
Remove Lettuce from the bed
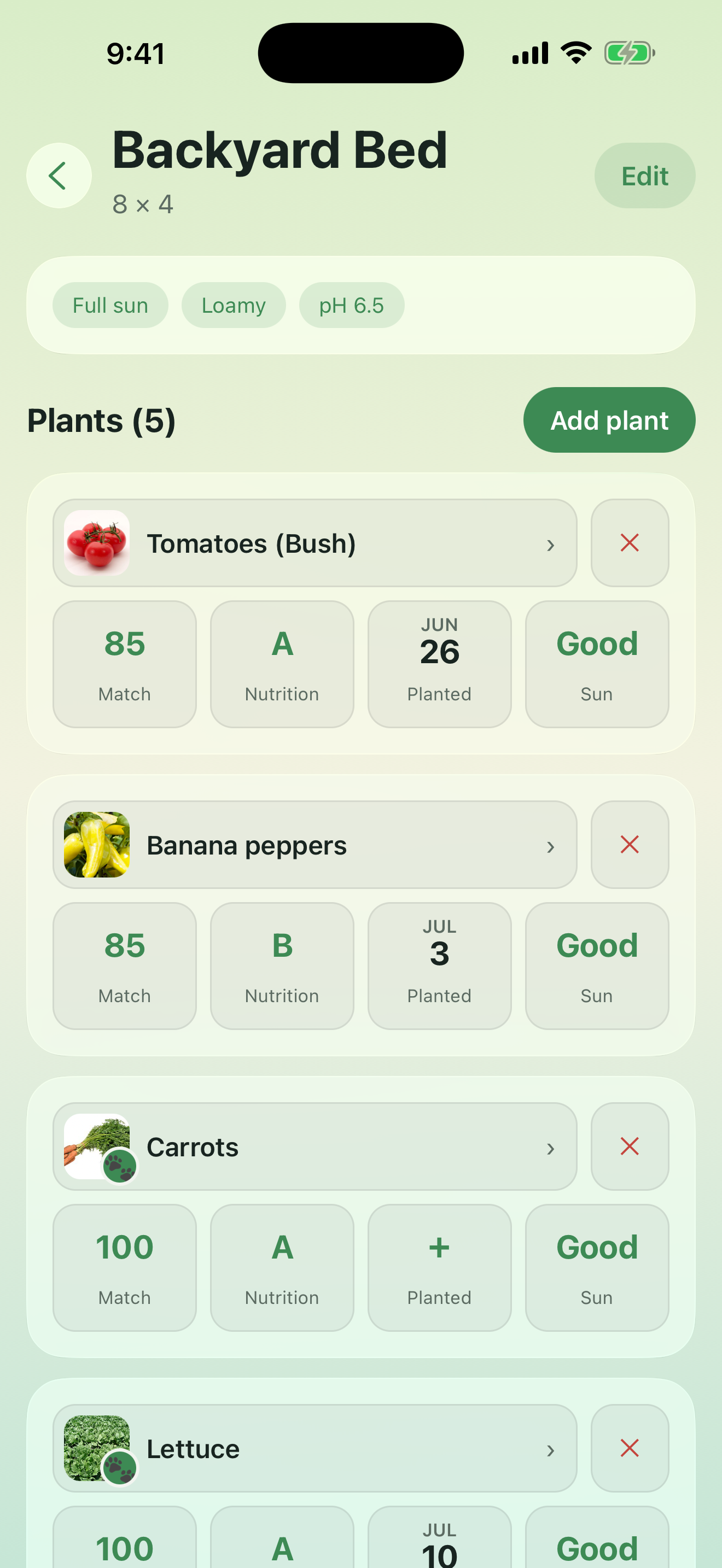(630, 1449)
